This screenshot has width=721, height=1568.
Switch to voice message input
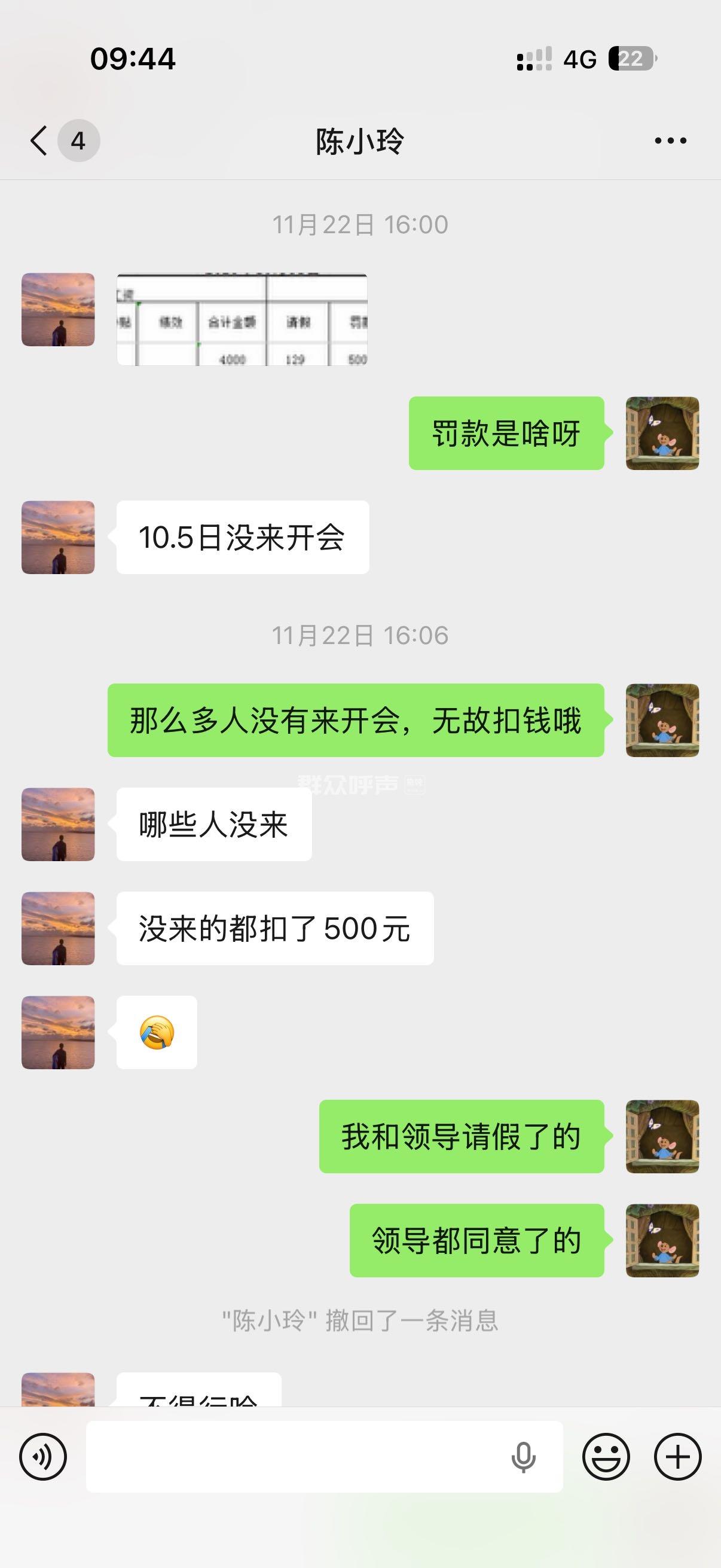[x=42, y=1457]
